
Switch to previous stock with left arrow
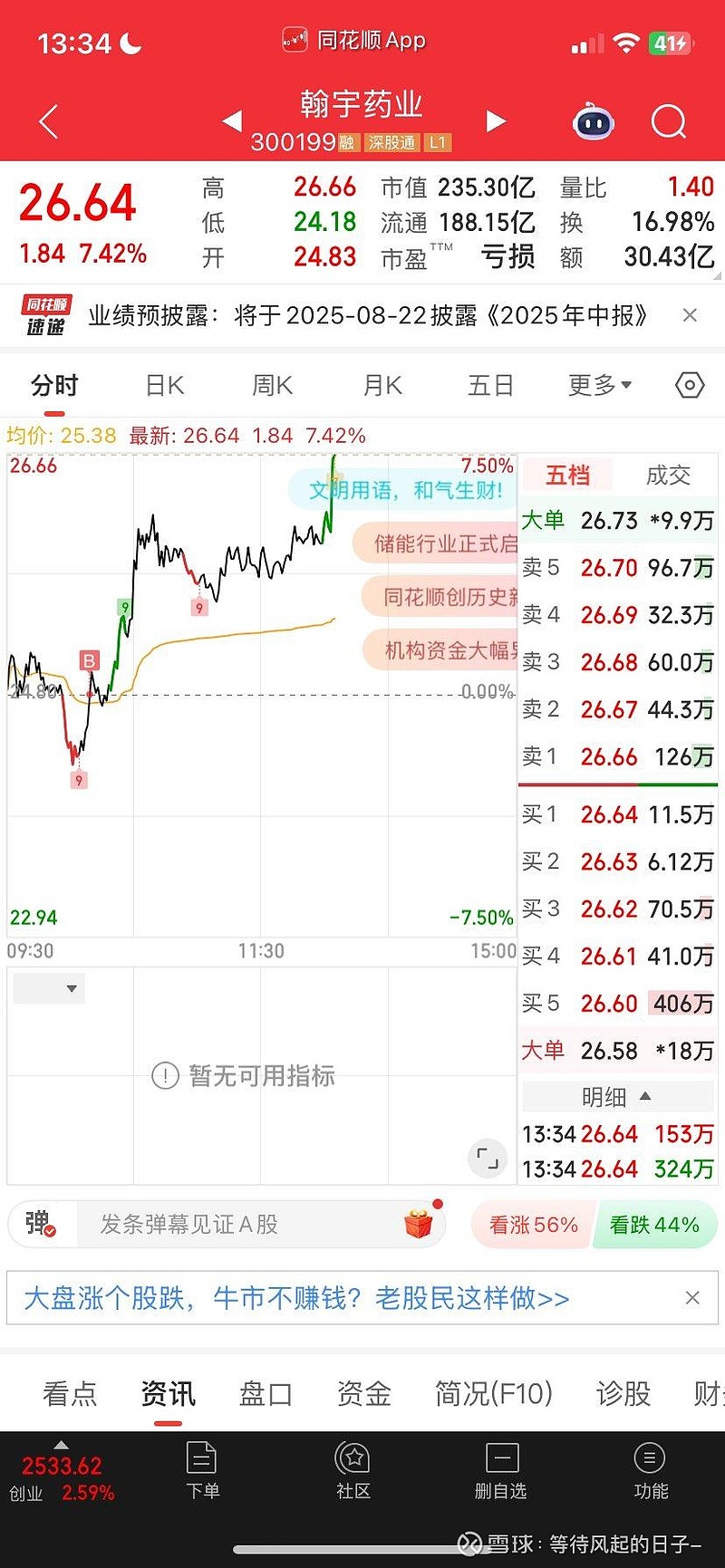pos(232,120)
